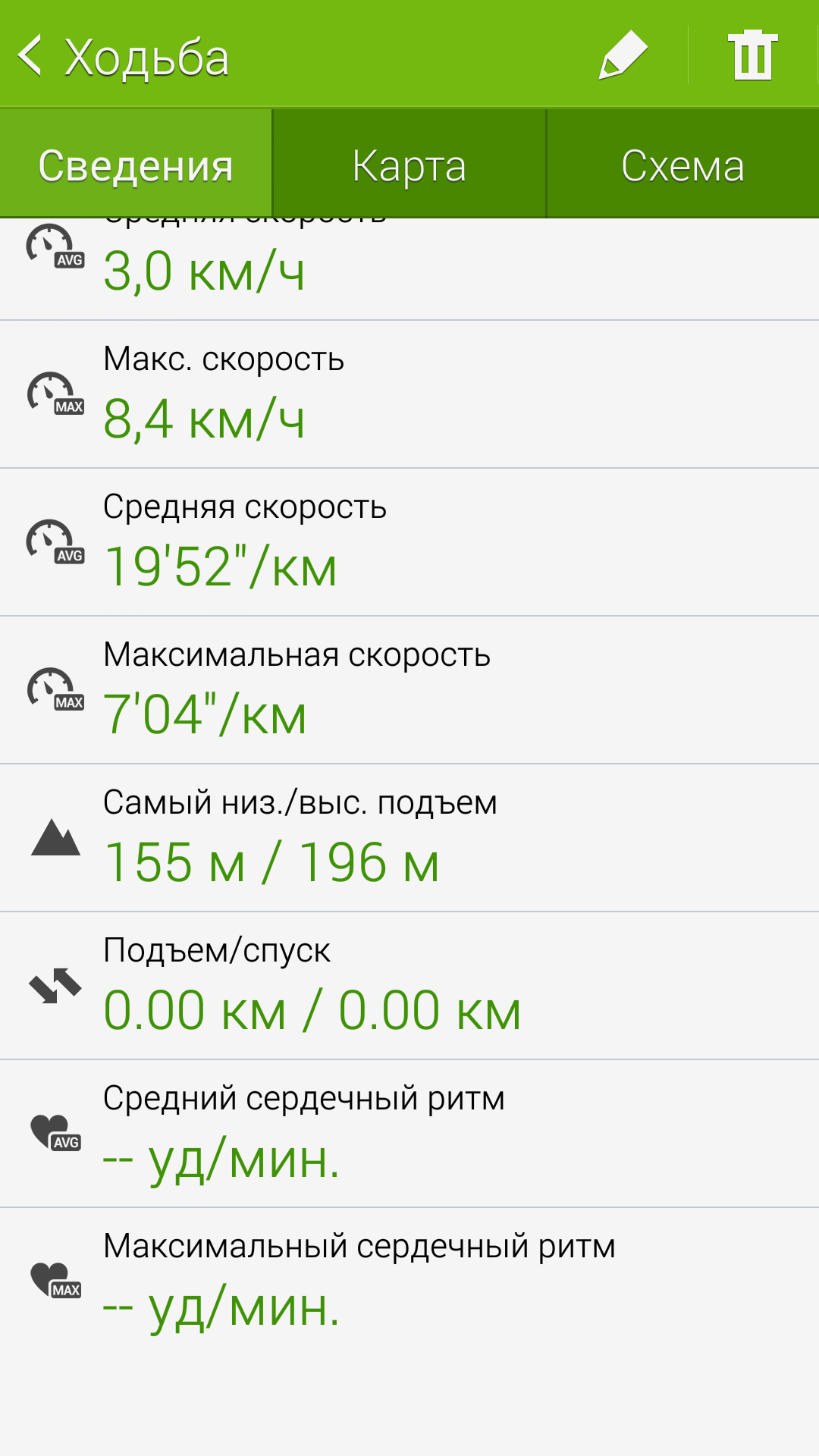Go back from the Ходьба screen
819x1456 pixels.
[30, 56]
